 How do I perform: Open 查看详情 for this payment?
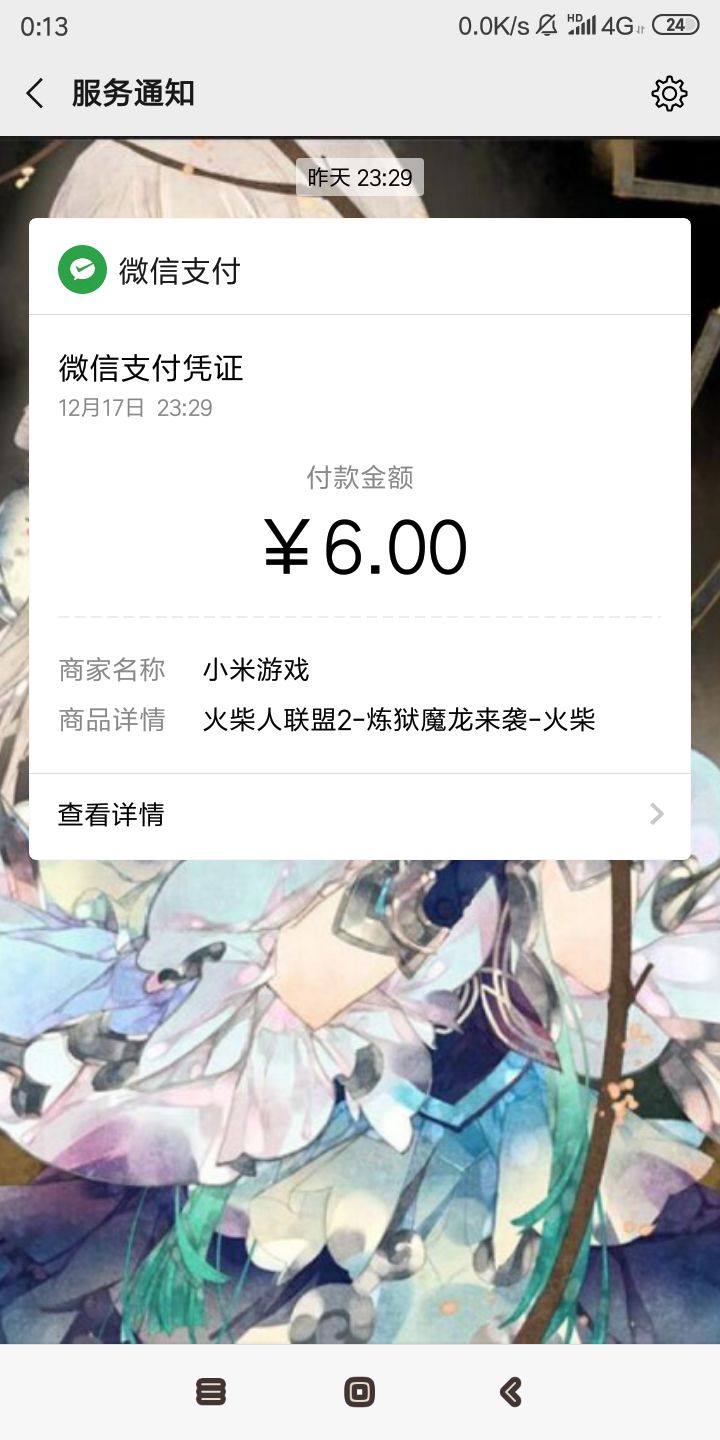click(x=360, y=815)
